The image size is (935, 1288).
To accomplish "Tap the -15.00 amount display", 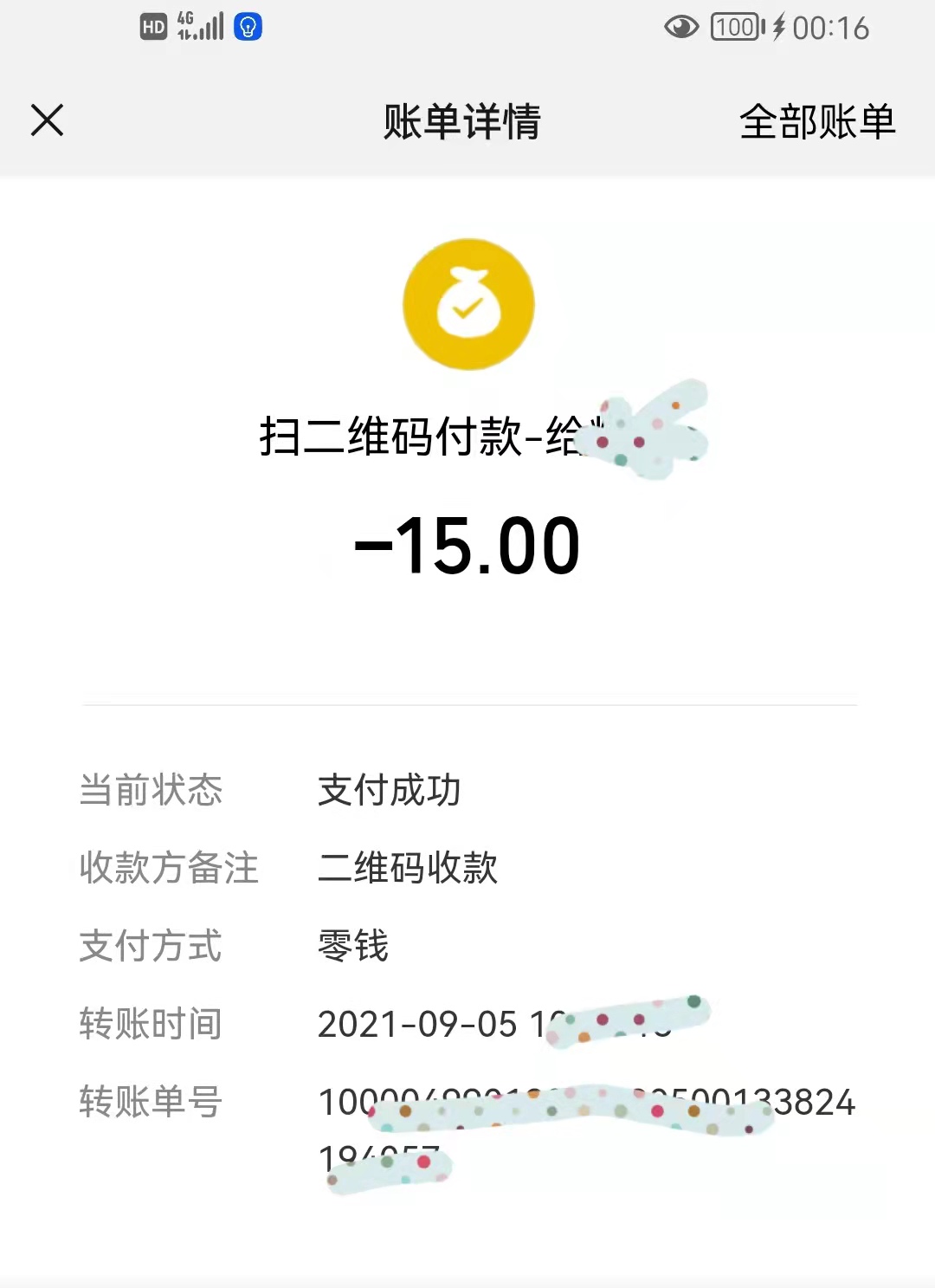I will tap(467, 544).
